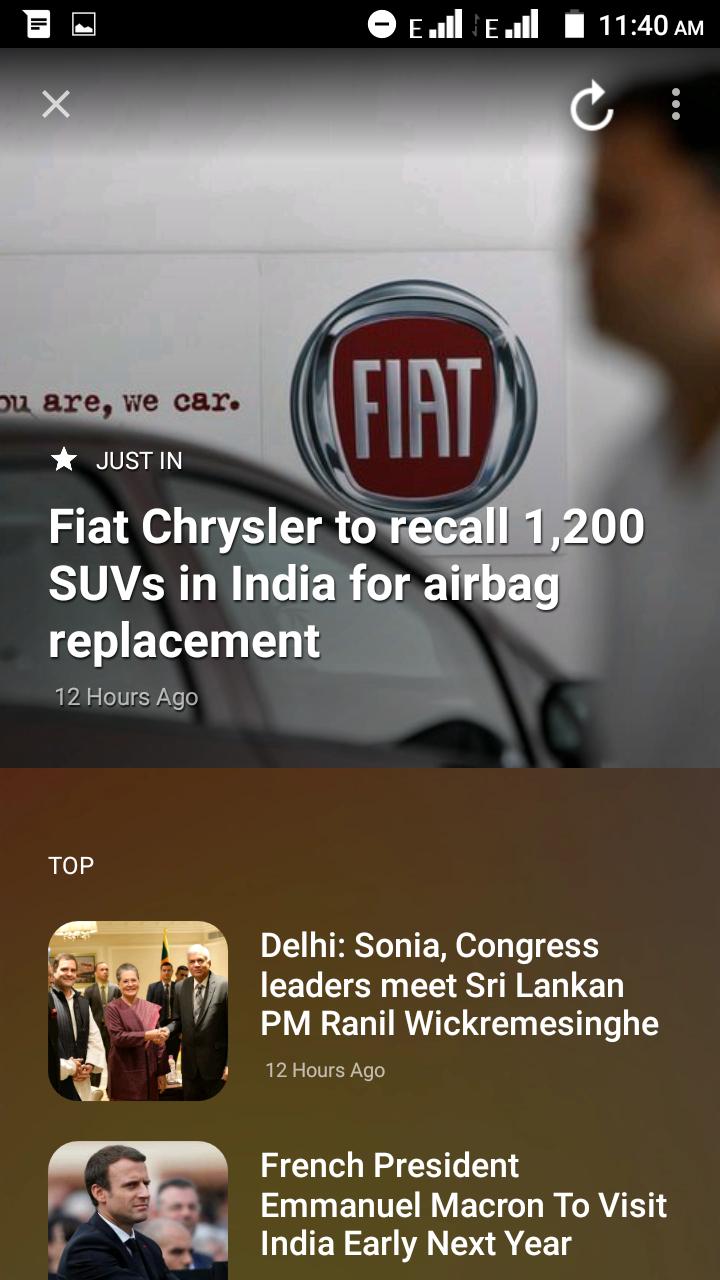The height and width of the screenshot is (1280, 720).
Task: Refresh the news feed
Action: tap(591, 106)
